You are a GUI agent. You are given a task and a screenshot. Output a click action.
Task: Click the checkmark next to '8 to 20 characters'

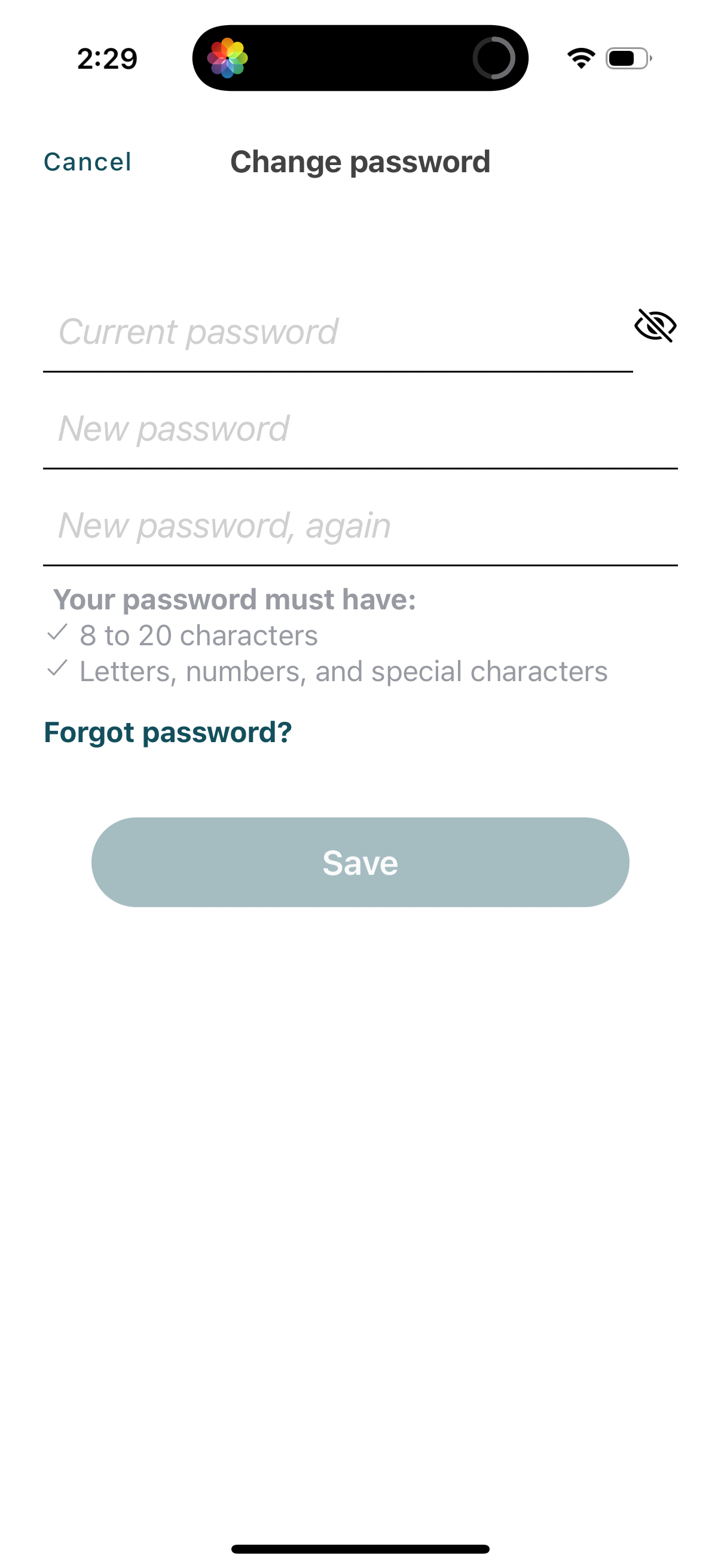[58, 634]
